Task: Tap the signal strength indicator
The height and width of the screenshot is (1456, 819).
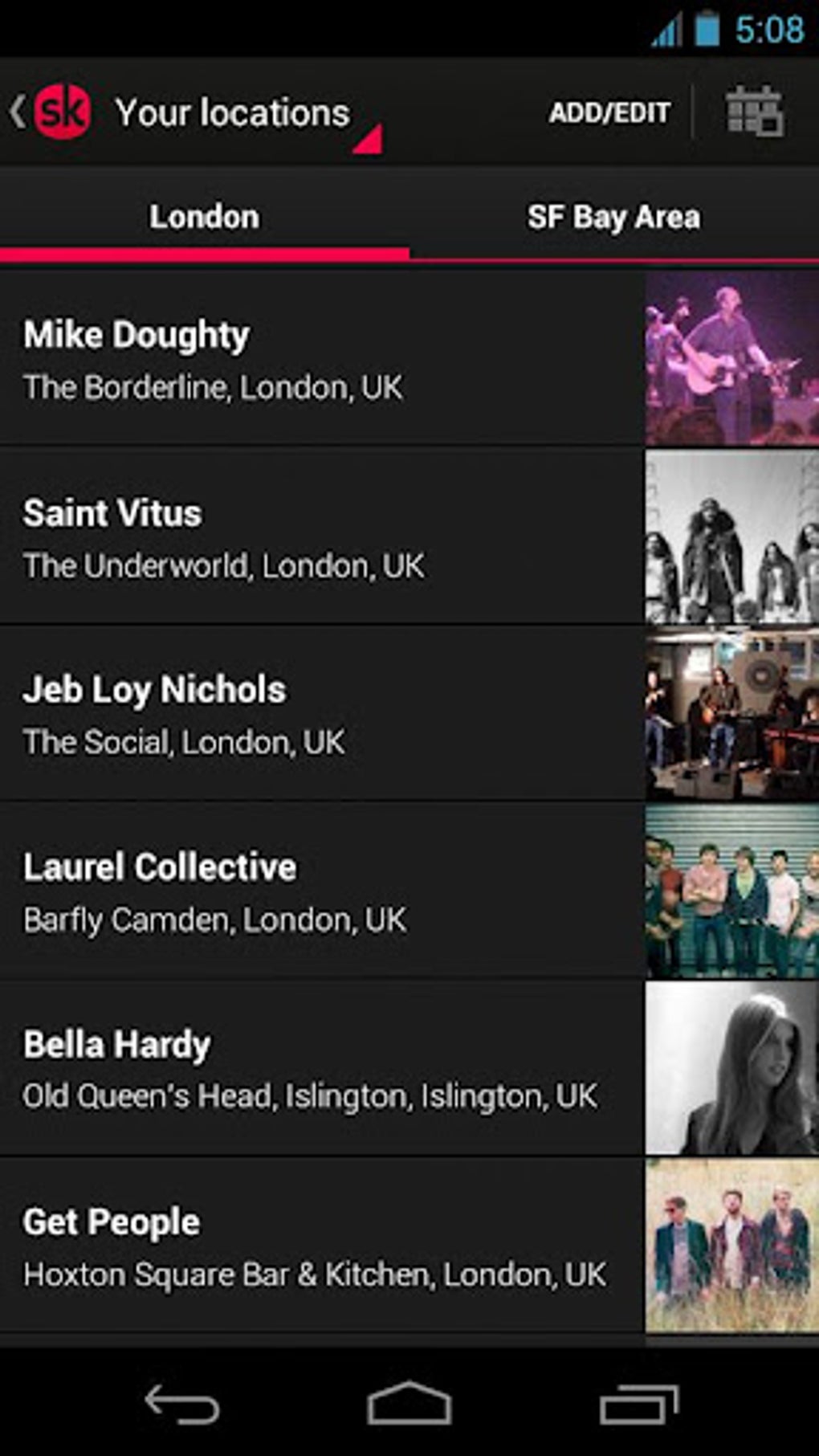Action: point(667,31)
